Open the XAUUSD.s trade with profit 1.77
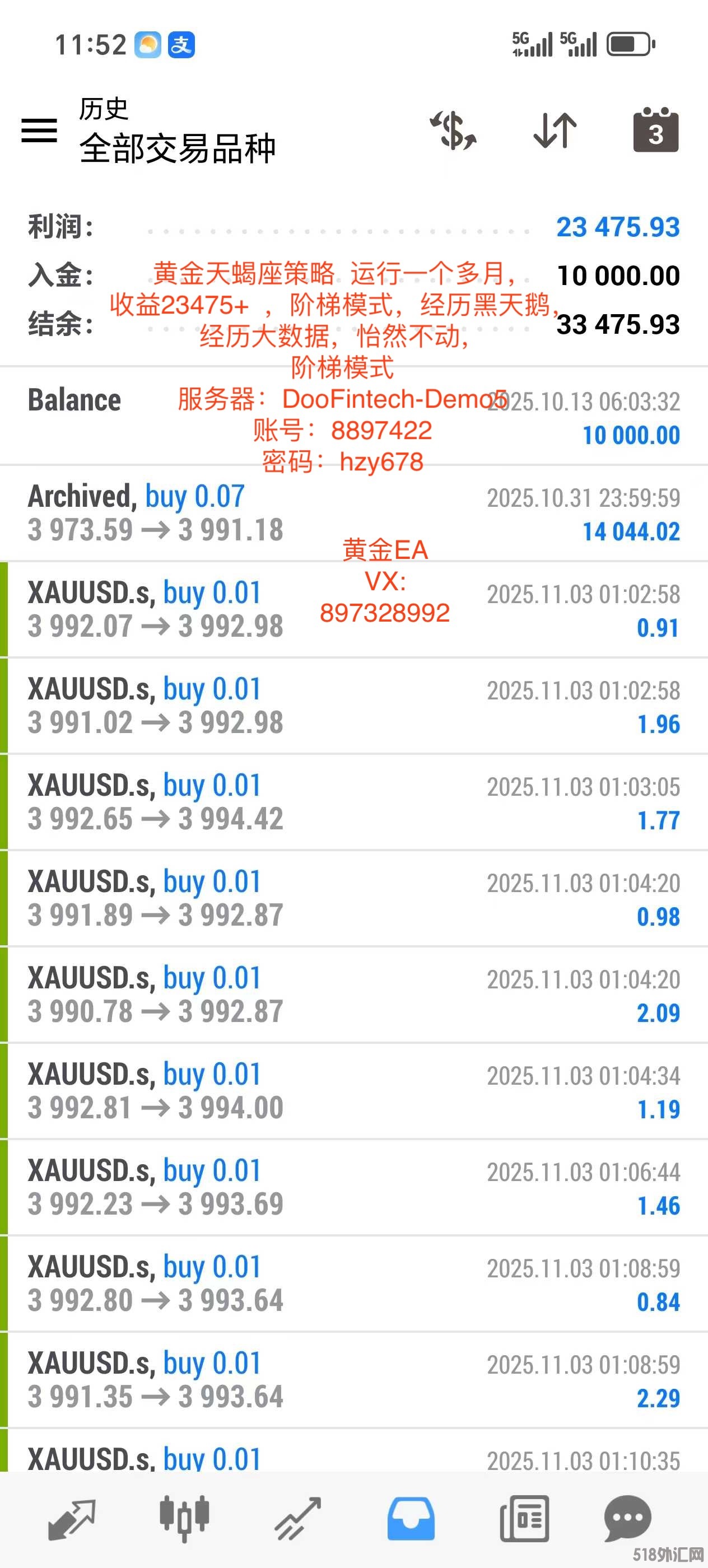This screenshot has width=708, height=1568. pos(353,802)
